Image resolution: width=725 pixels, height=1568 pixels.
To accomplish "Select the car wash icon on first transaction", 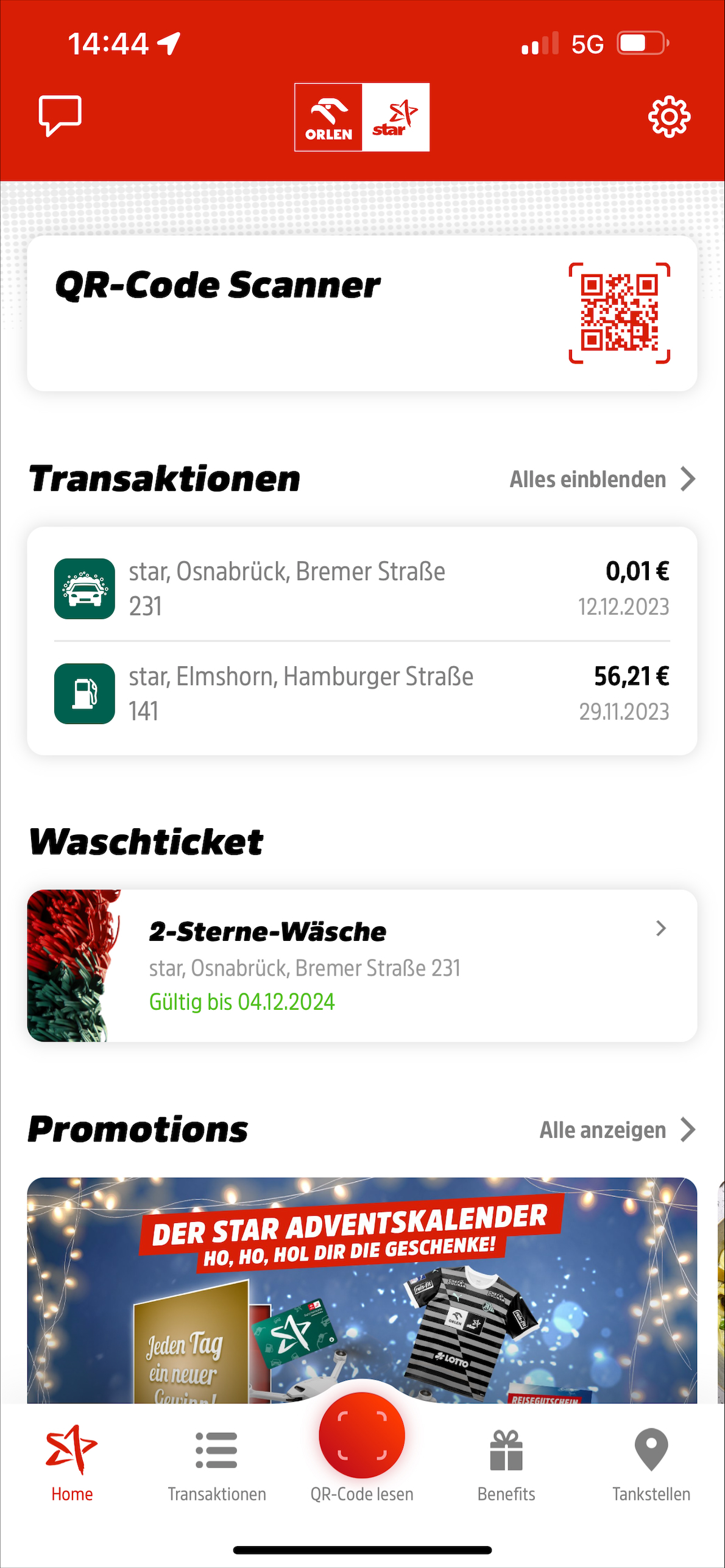I will tap(83, 588).
